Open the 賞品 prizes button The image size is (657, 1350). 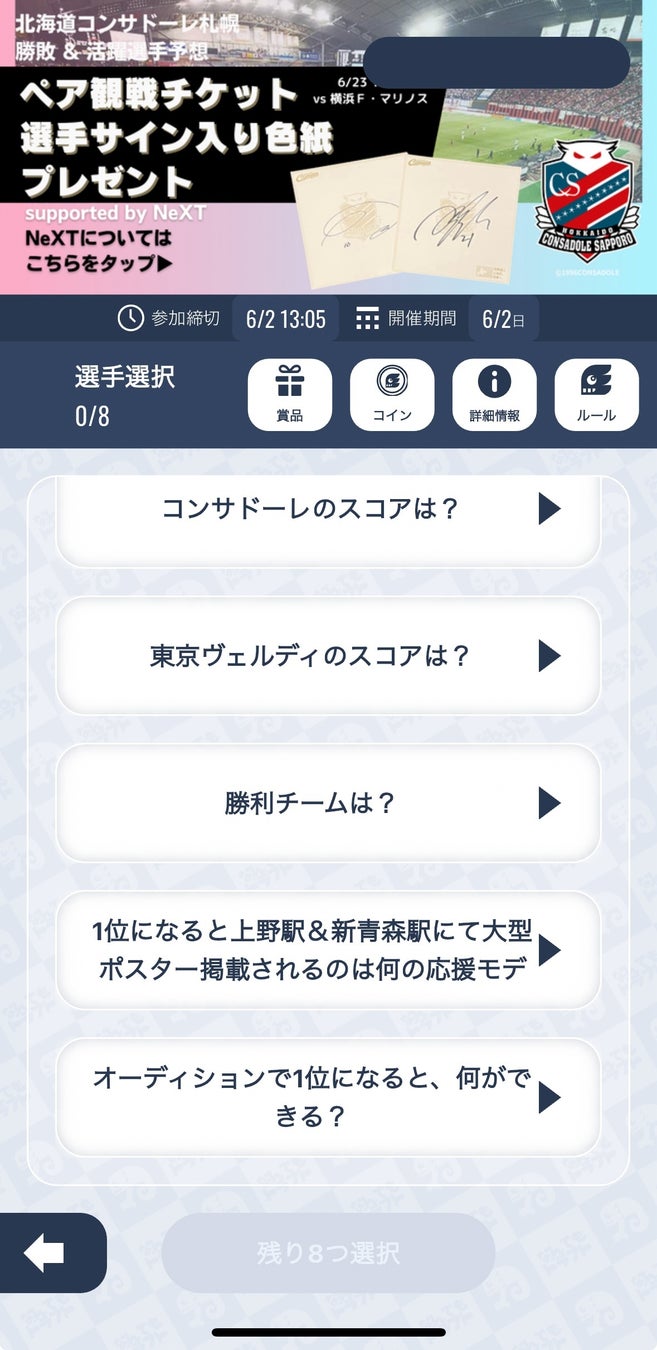289,395
